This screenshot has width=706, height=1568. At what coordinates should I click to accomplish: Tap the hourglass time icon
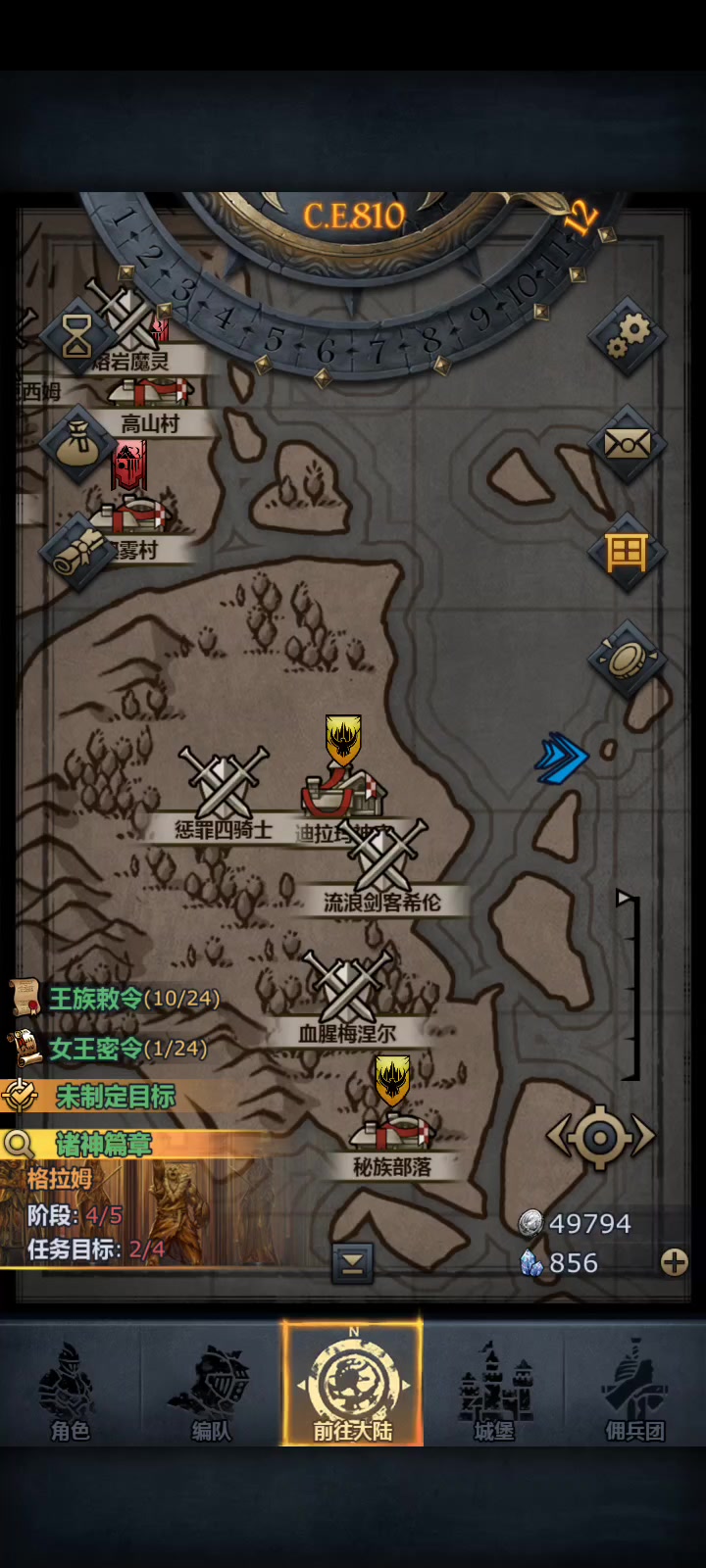[76, 338]
